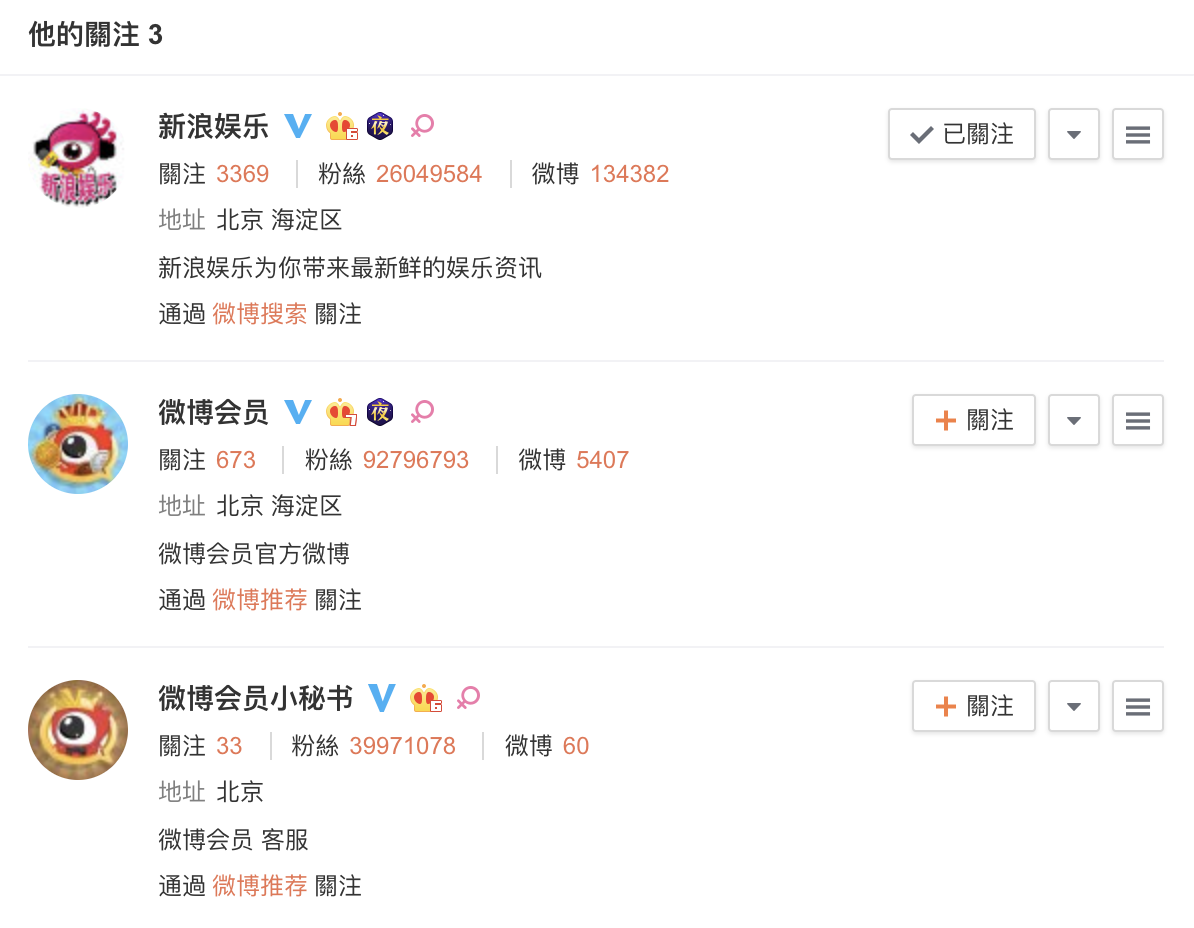View 微博会员小秘书 avatar picture
The height and width of the screenshot is (928, 1194).
78,730
